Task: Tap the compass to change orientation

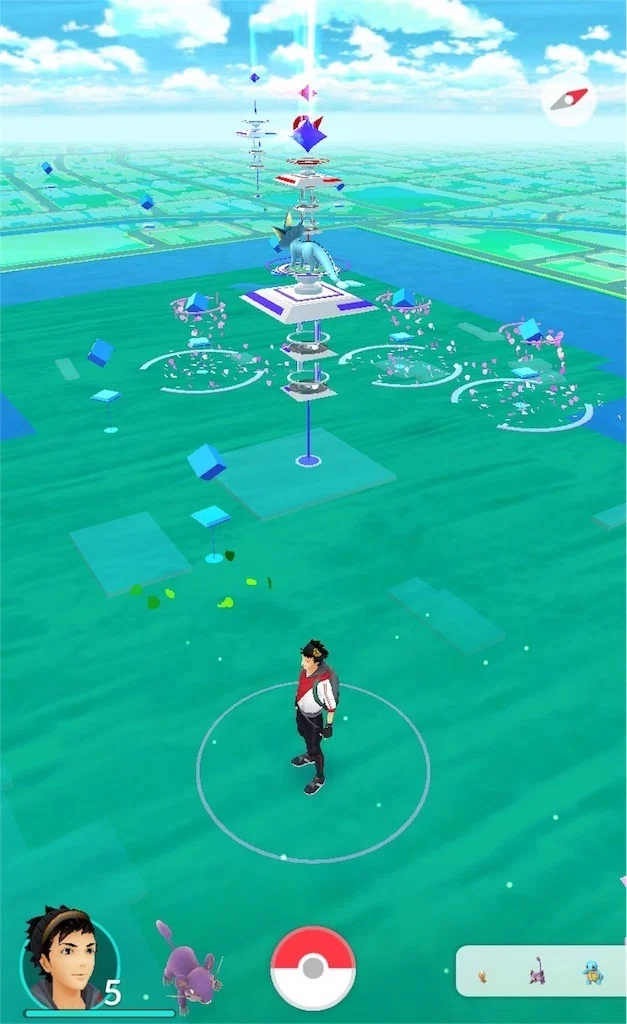Action: (x=568, y=99)
